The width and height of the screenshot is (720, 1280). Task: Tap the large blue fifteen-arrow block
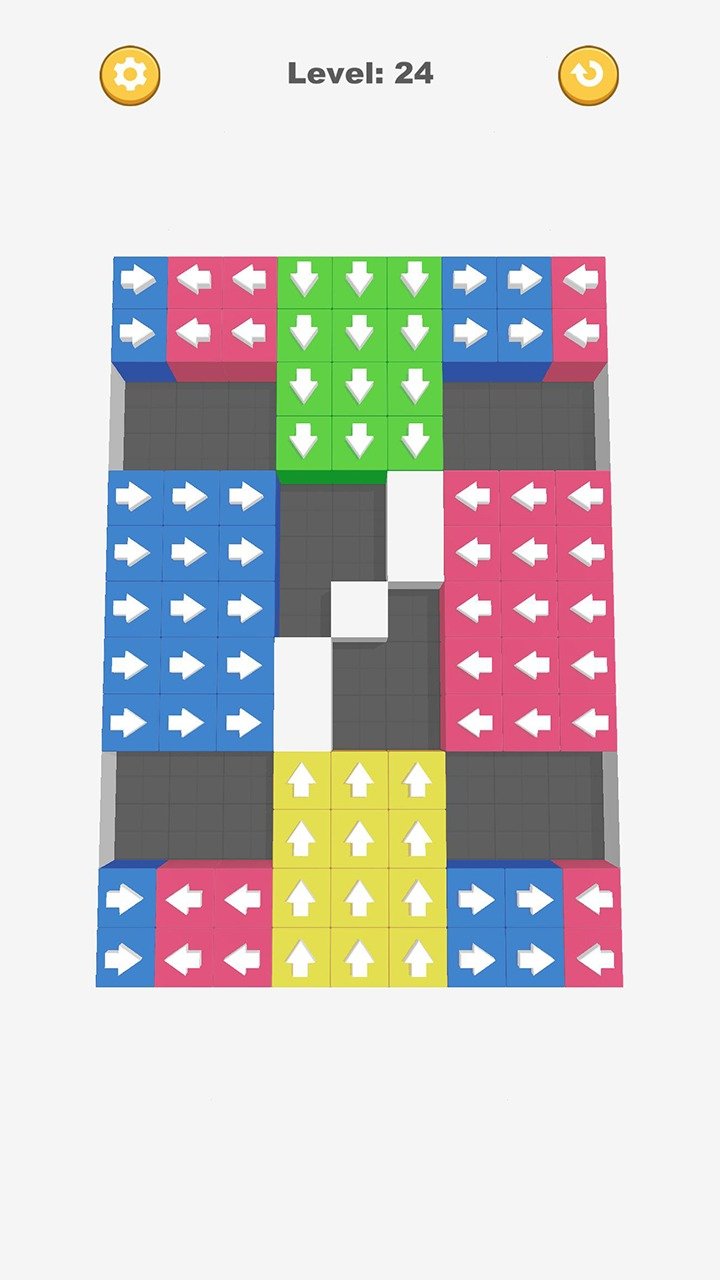click(x=188, y=608)
